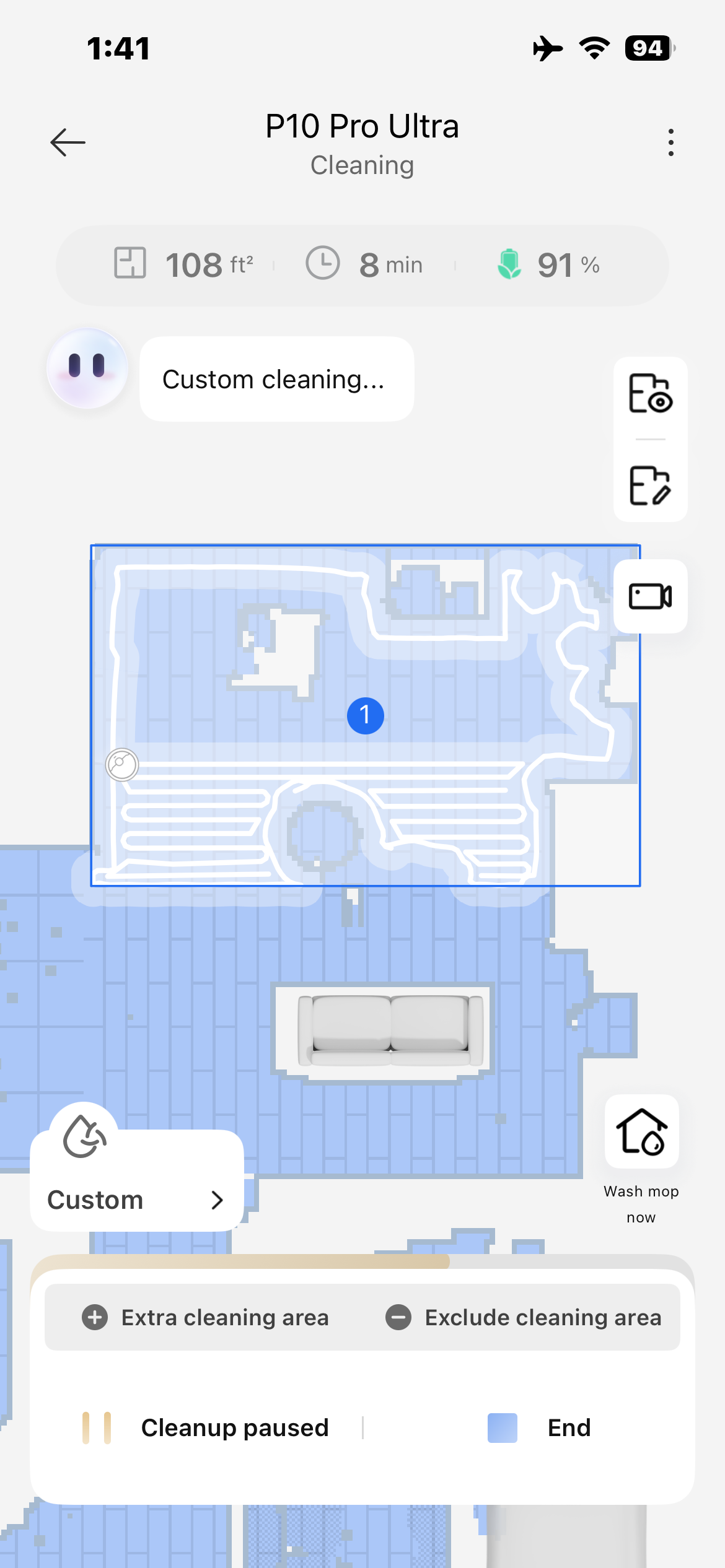Viewport: 725px width, 1568px height.
Task: Start the live camera video view
Action: click(650, 596)
